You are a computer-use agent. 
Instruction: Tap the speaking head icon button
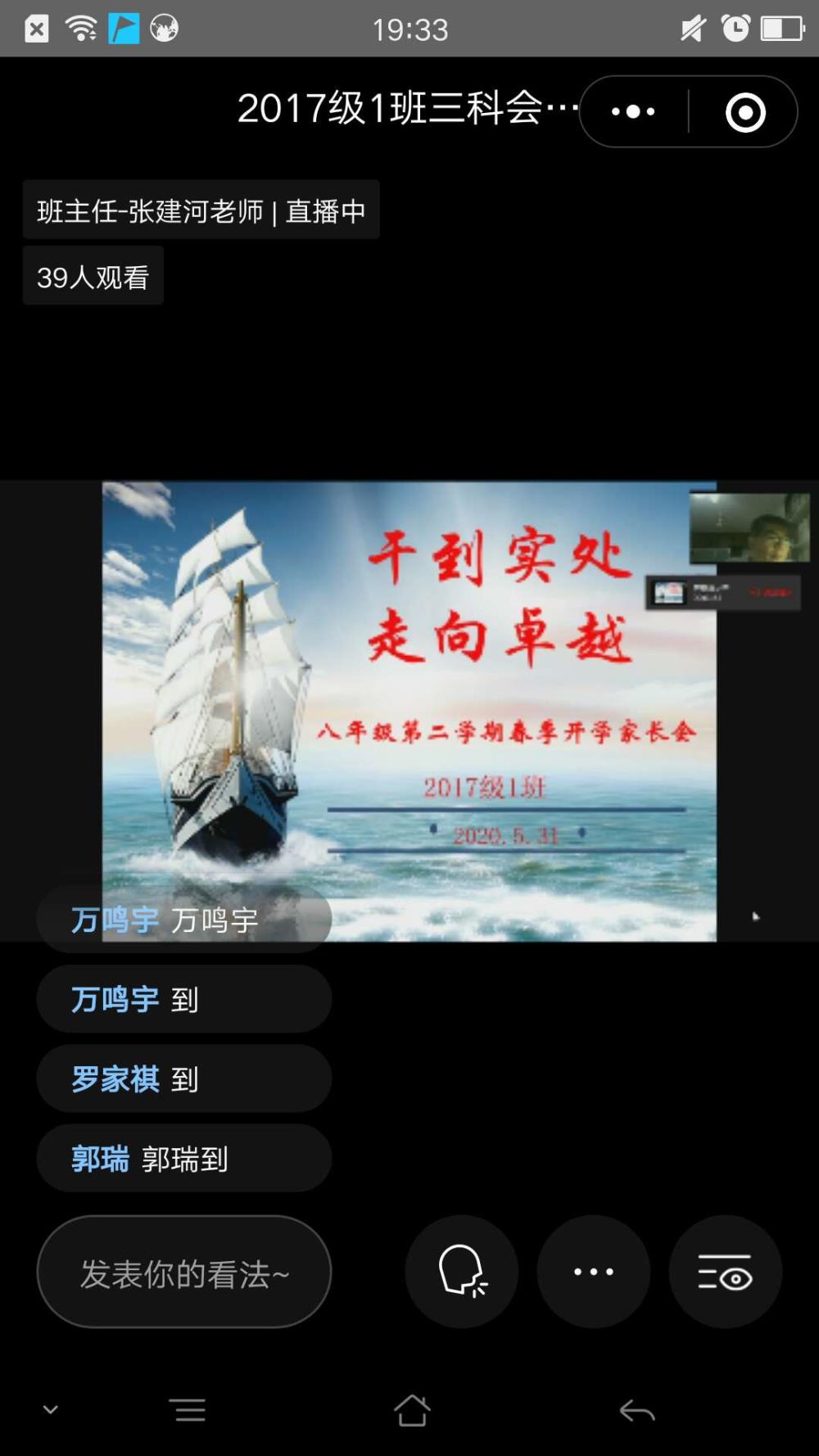(x=462, y=1272)
